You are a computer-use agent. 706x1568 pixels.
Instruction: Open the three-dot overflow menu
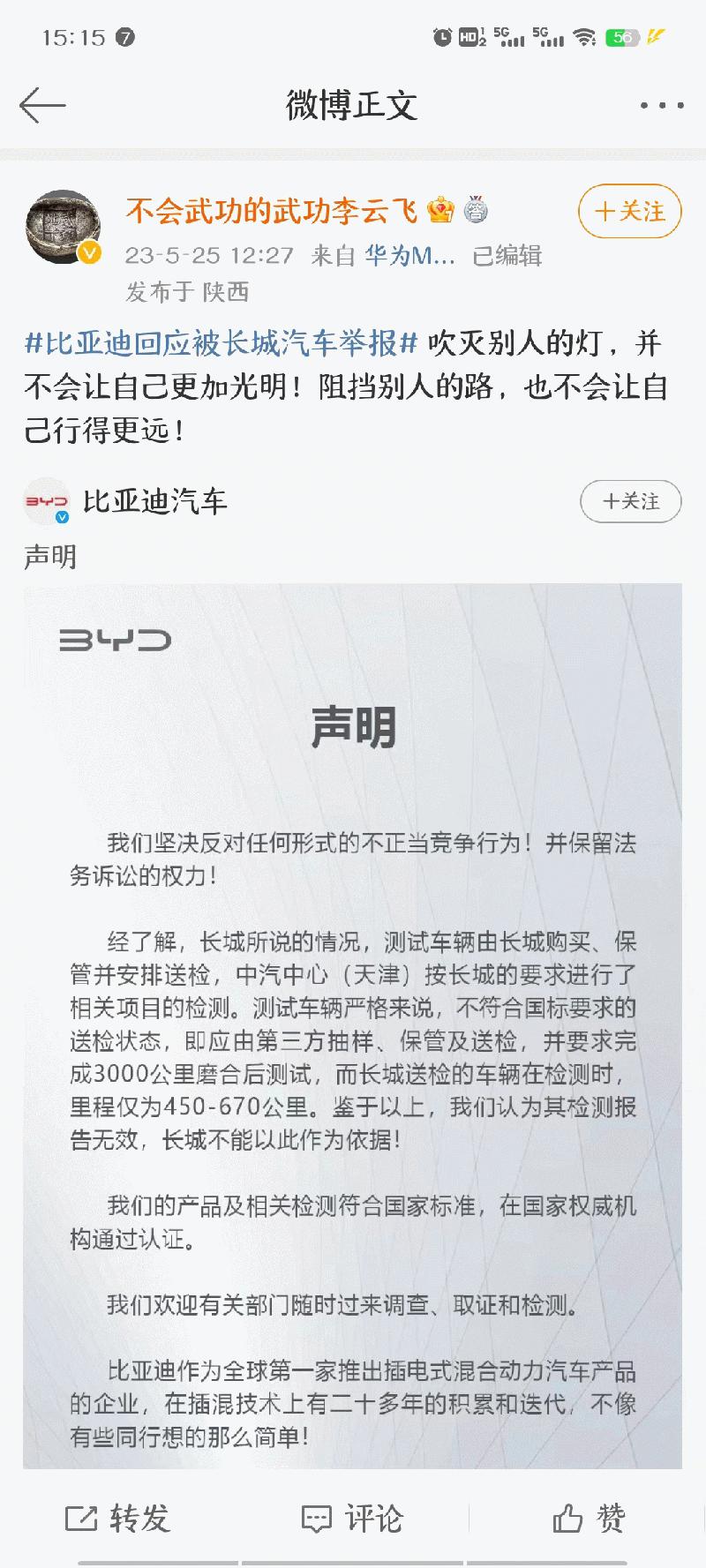click(x=661, y=105)
